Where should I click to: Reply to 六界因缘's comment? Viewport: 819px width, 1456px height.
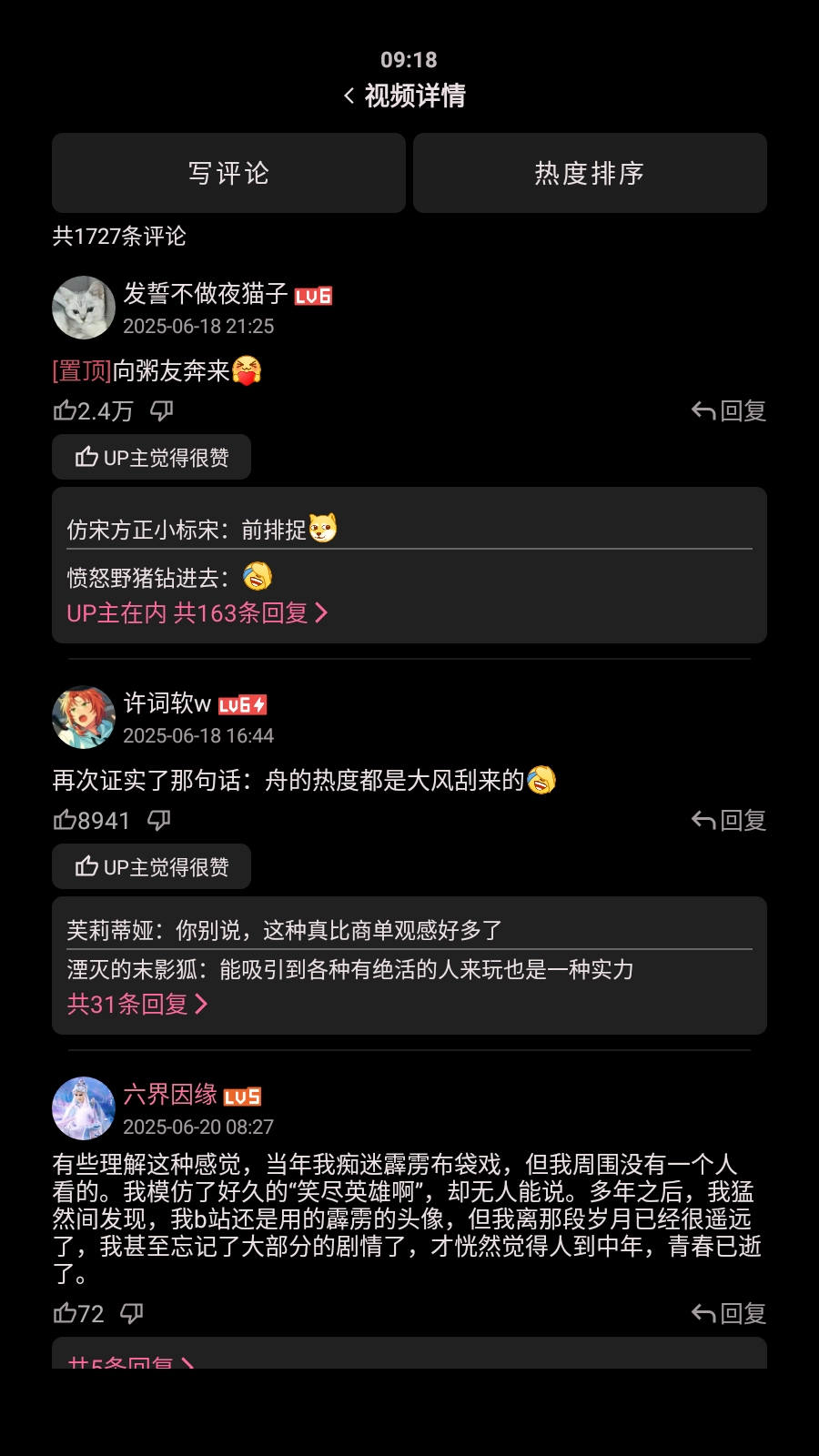[x=728, y=1313]
